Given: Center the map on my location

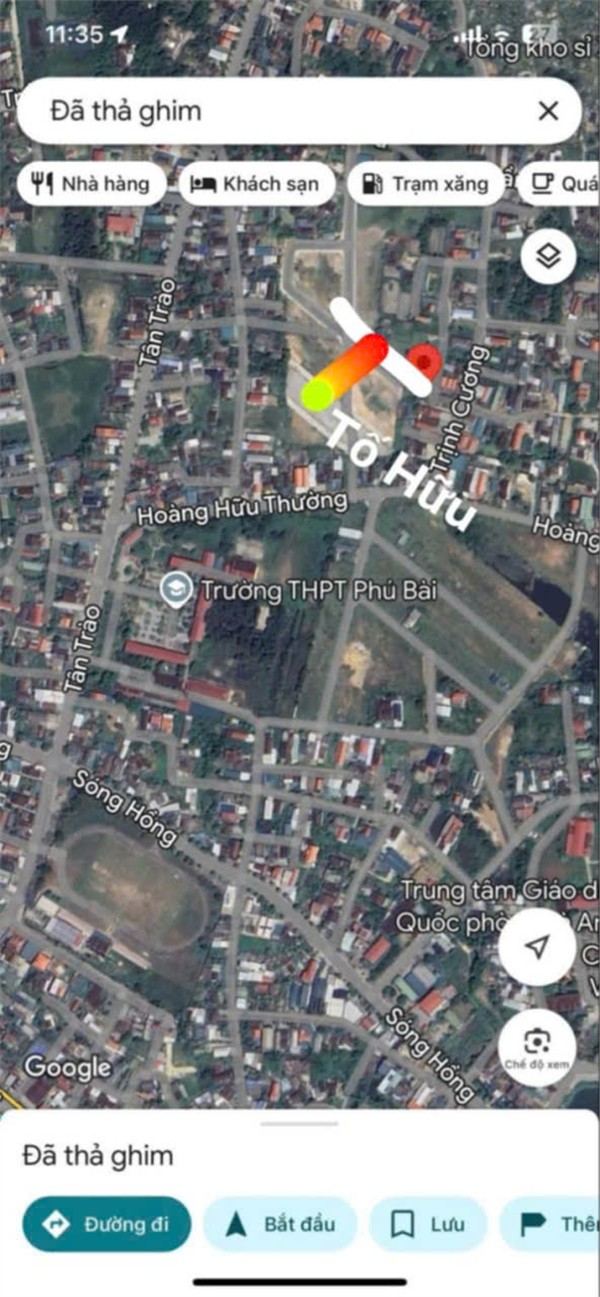Looking at the screenshot, I should 537,947.
